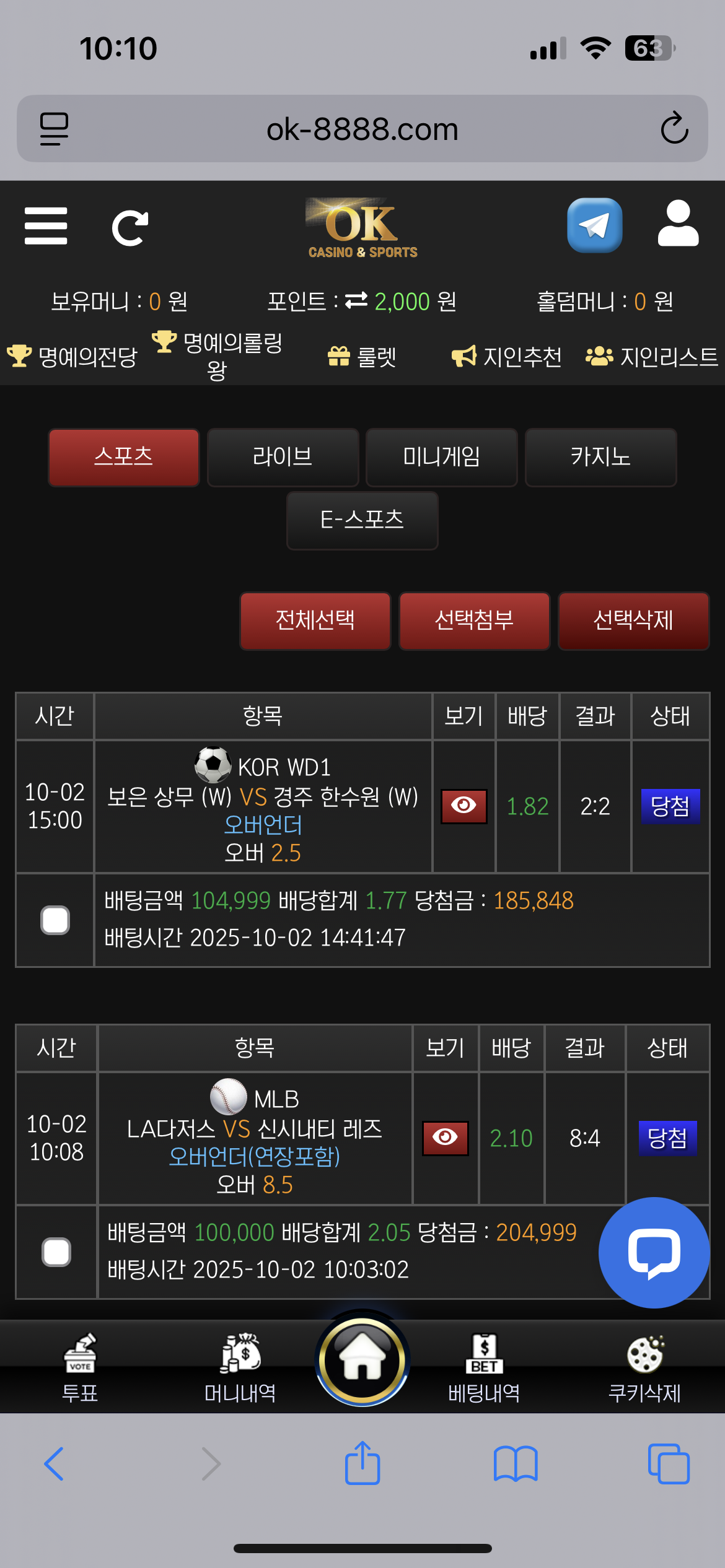View details of the KOR WD1 bet
This screenshot has width=725, height=1568.
click(x=464, y=806)
